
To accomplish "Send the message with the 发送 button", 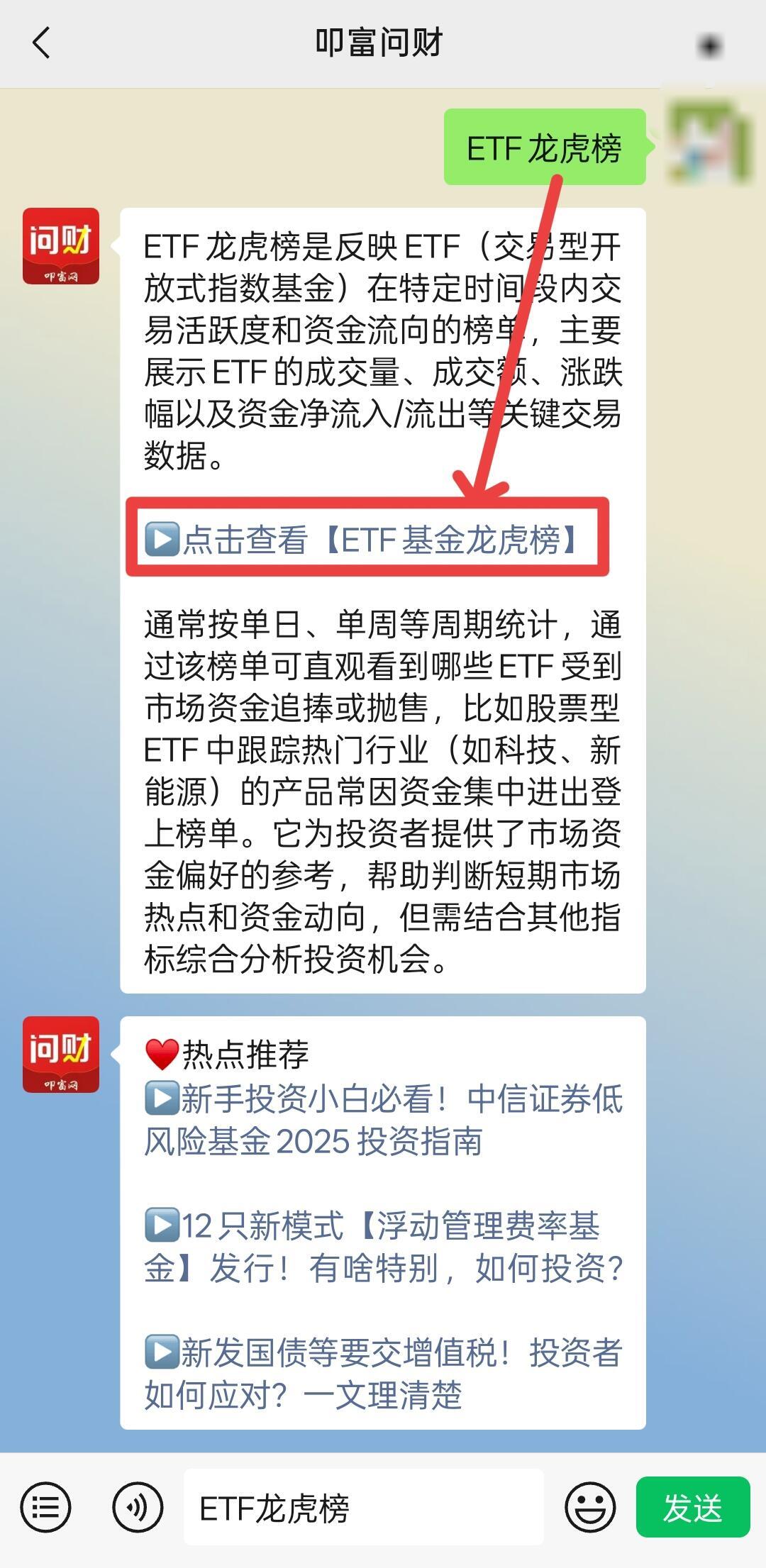I will pos(692,1506).
